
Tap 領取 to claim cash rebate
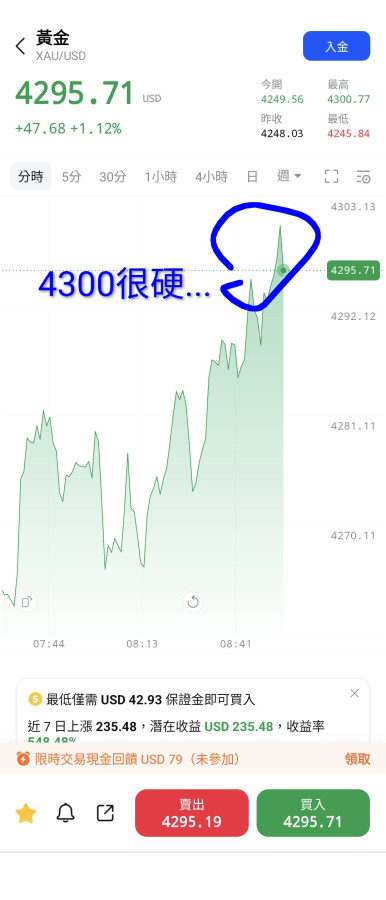357,759
